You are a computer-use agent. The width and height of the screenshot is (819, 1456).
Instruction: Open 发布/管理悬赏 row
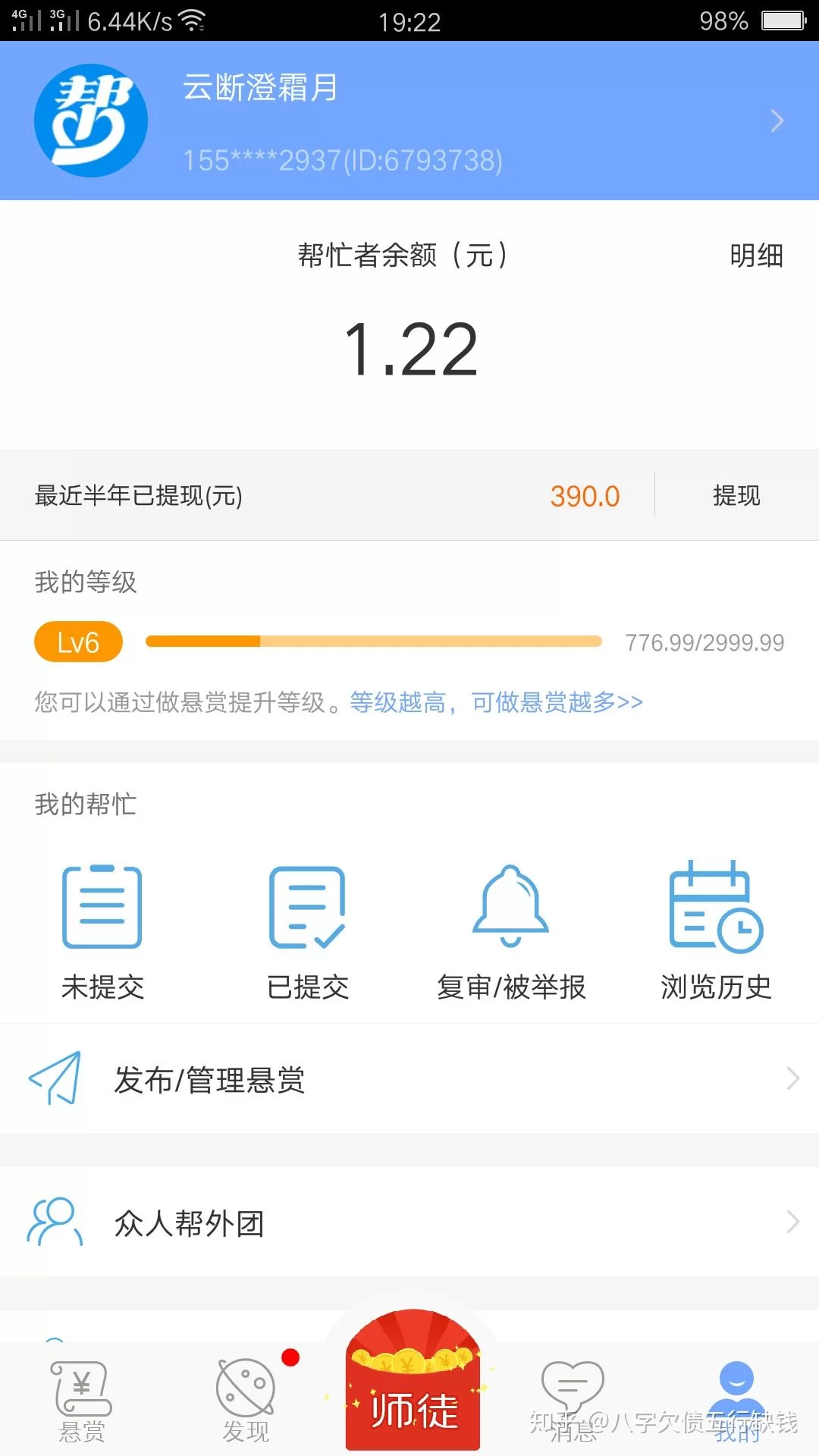(409, 1079)
